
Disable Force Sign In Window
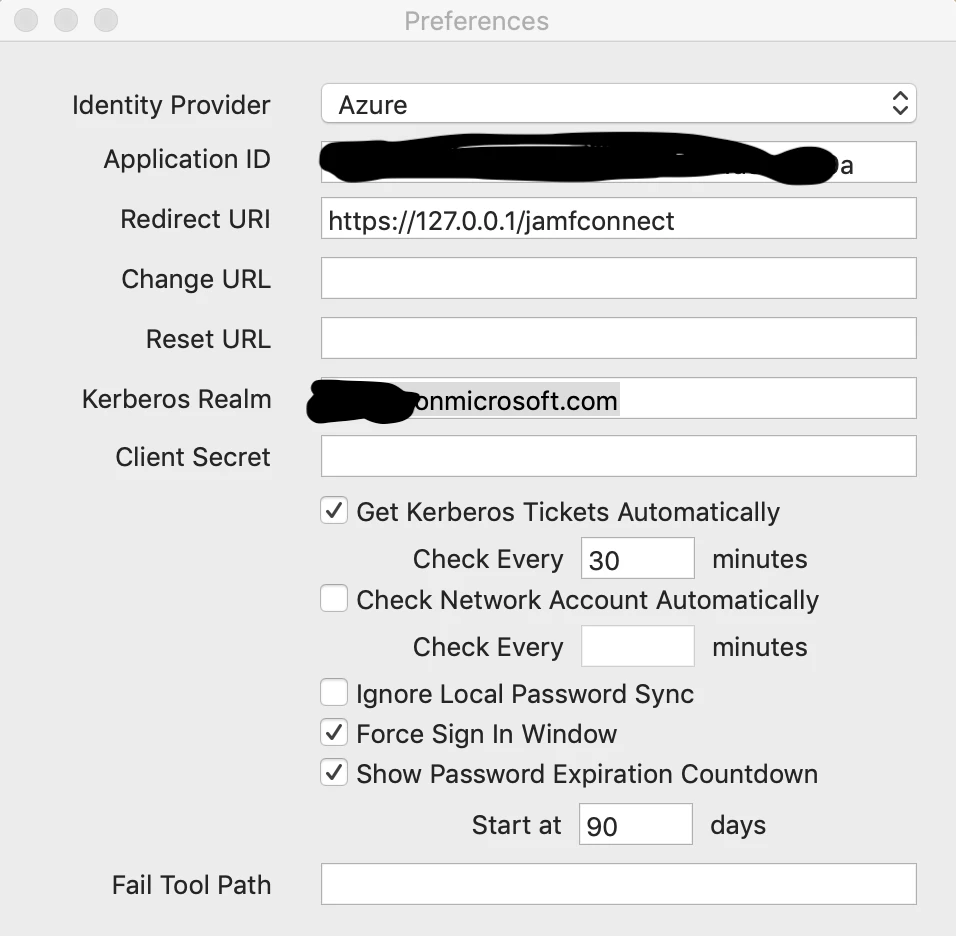334,733
